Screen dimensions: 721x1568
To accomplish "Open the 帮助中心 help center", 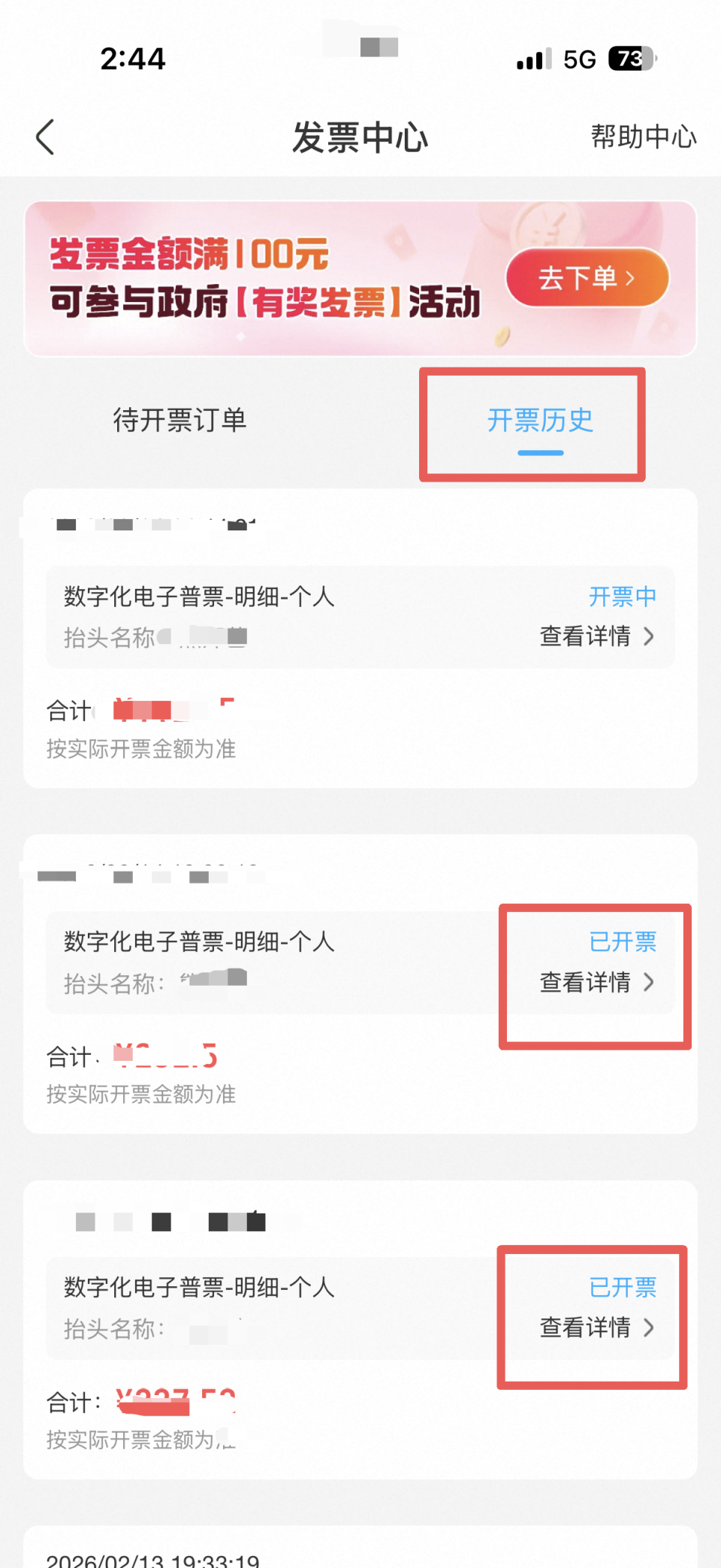I will point(642,137).
